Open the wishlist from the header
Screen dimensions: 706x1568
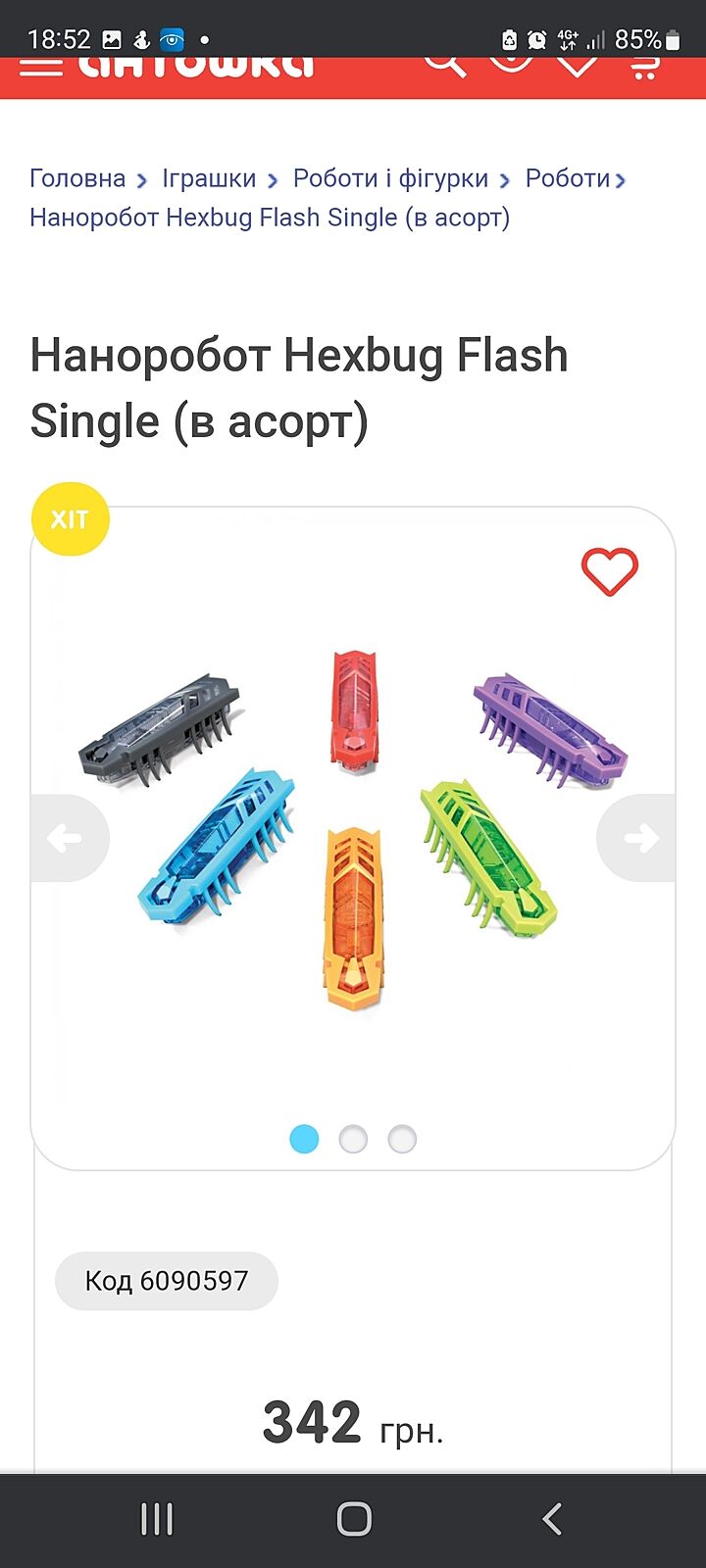click(x=577, y=65)
